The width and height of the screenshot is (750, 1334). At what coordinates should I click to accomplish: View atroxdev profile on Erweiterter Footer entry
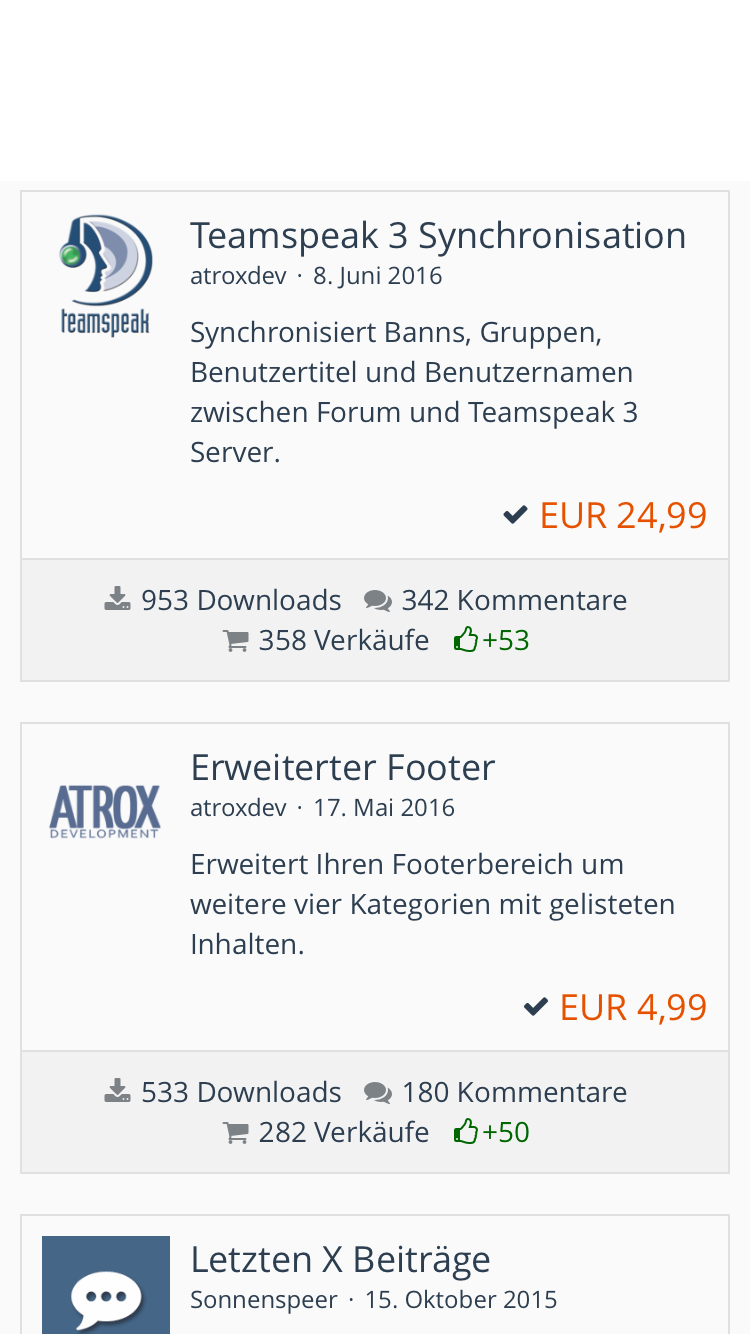(x=238, y=808)
